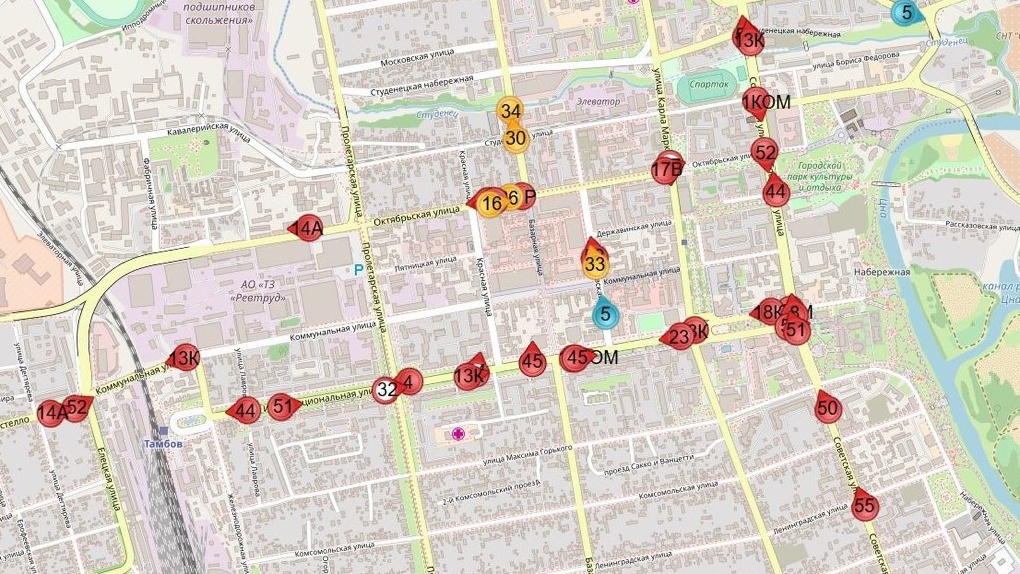Select the orange bus marker 34
Screen dimensions: 1020x574
coord(510,111)
